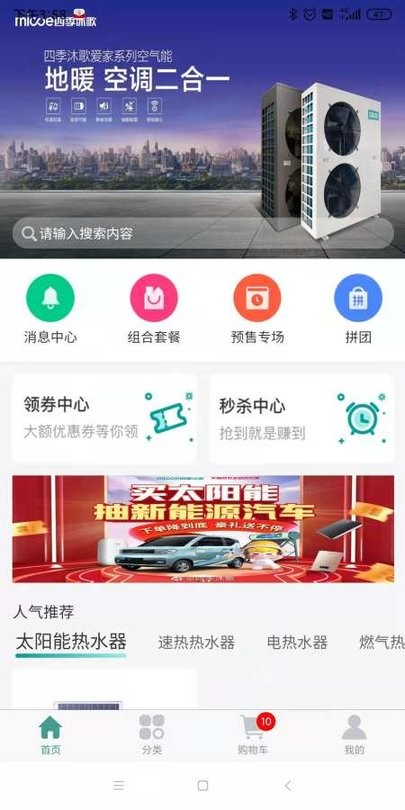The image size is (405, 810).
Task: Tap the system home button
Action: point(202,786)
